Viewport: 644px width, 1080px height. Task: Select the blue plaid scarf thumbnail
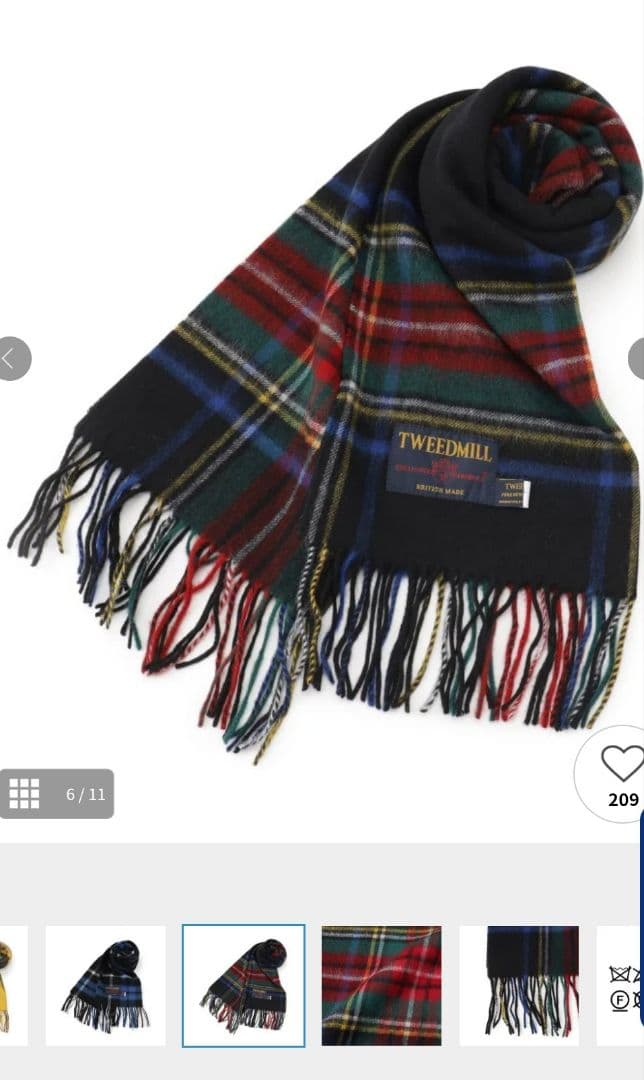(x=105, y=985)
